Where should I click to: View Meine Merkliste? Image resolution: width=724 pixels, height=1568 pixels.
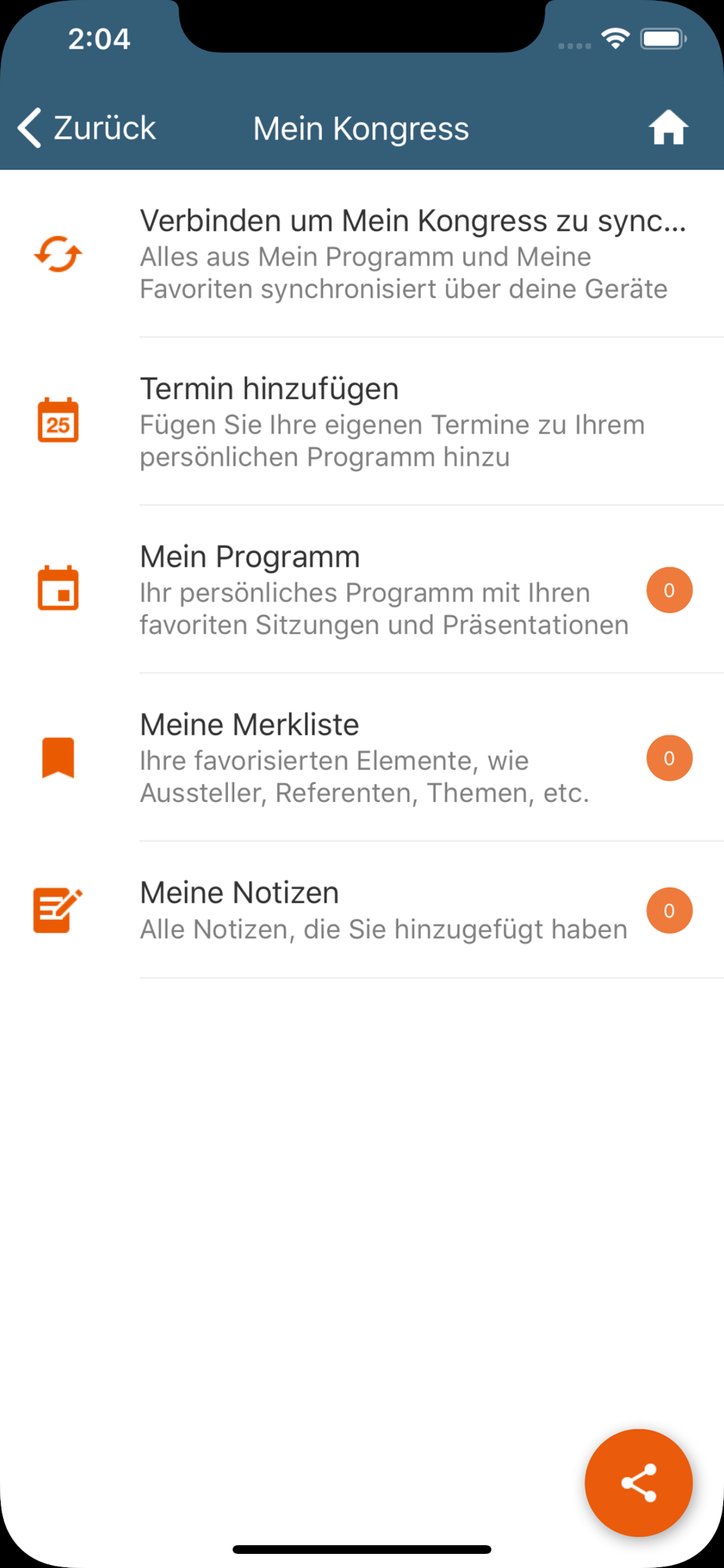coord(362,757)
